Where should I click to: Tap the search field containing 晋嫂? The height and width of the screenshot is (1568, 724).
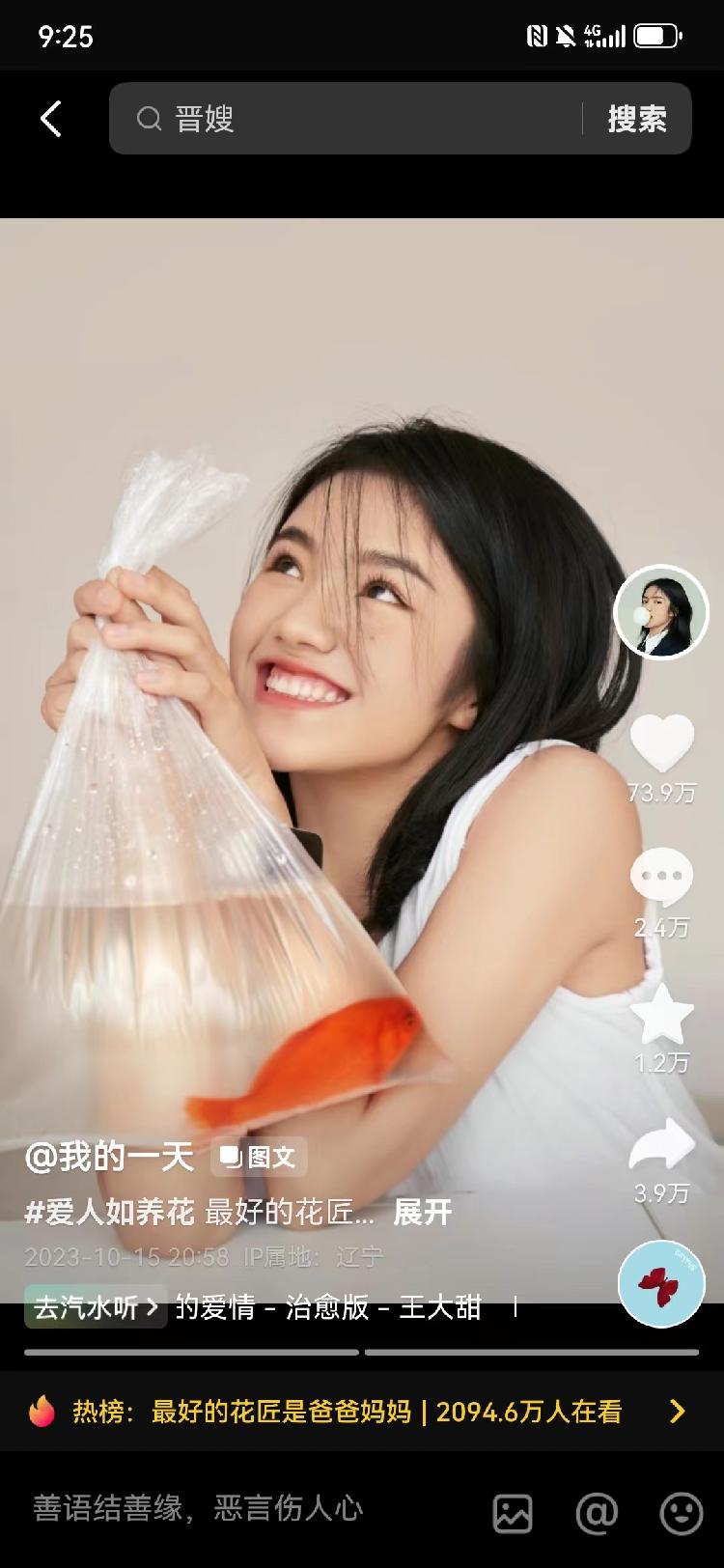point(348,119)
